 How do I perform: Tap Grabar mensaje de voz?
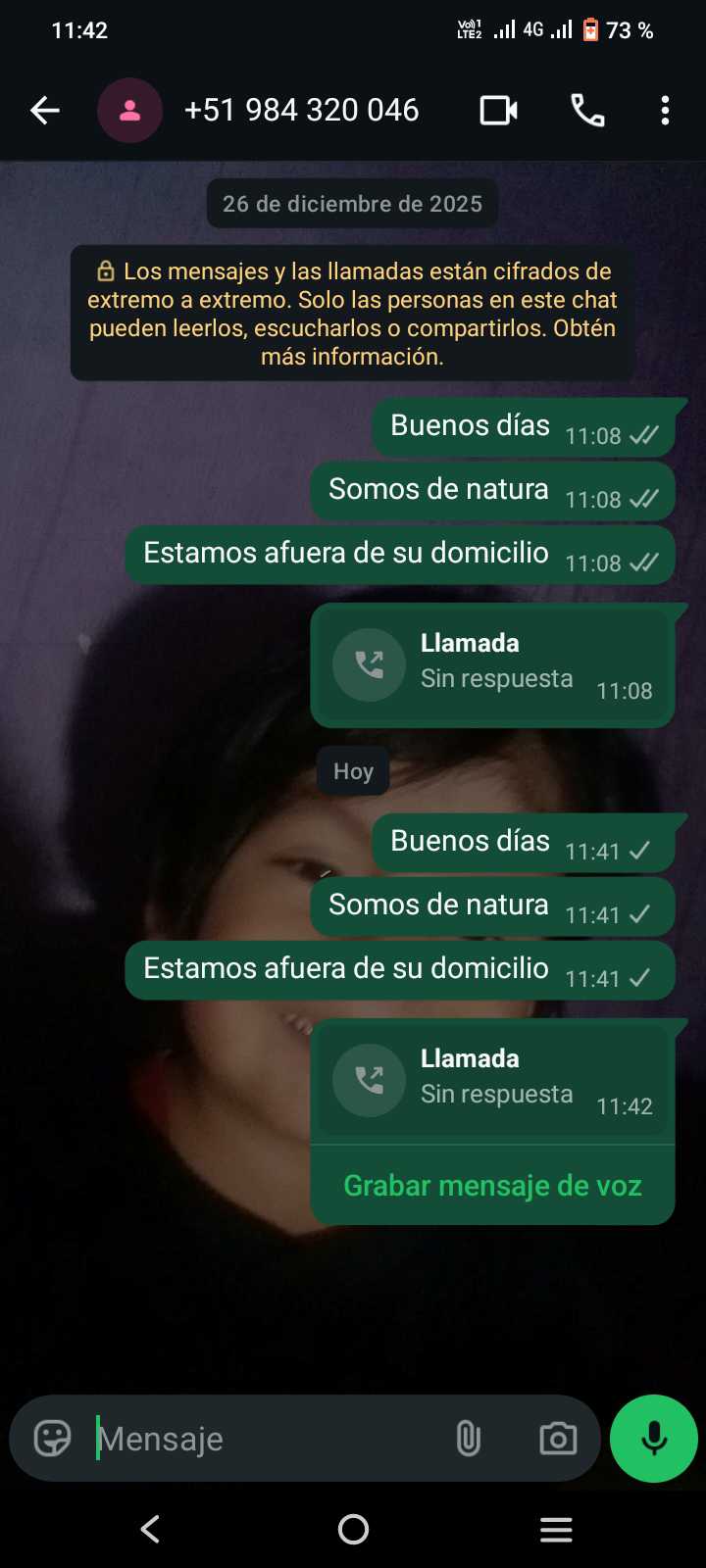click(x=492, y=1186)
